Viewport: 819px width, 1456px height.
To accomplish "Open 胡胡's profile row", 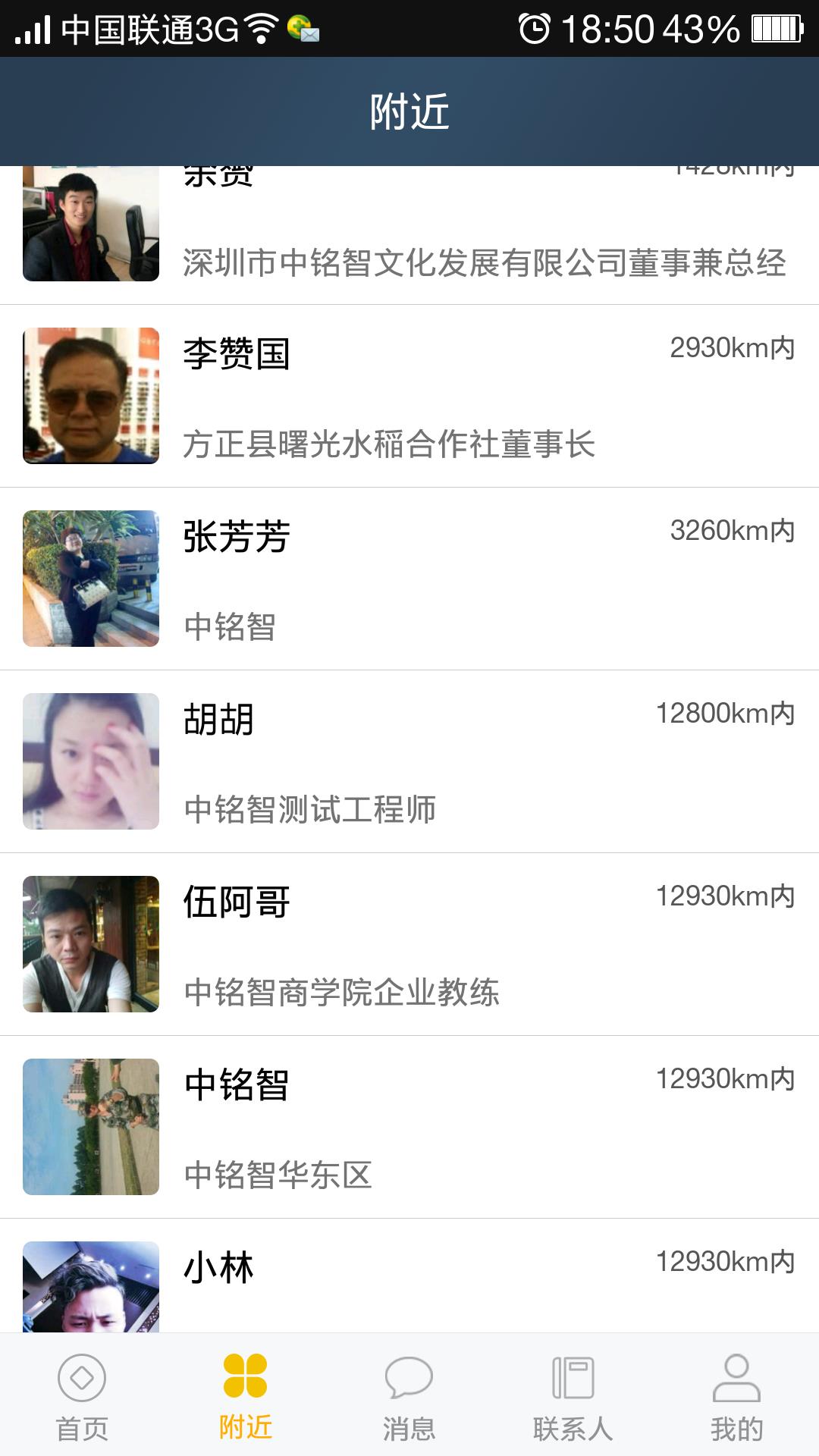I will tap(409, 761).
